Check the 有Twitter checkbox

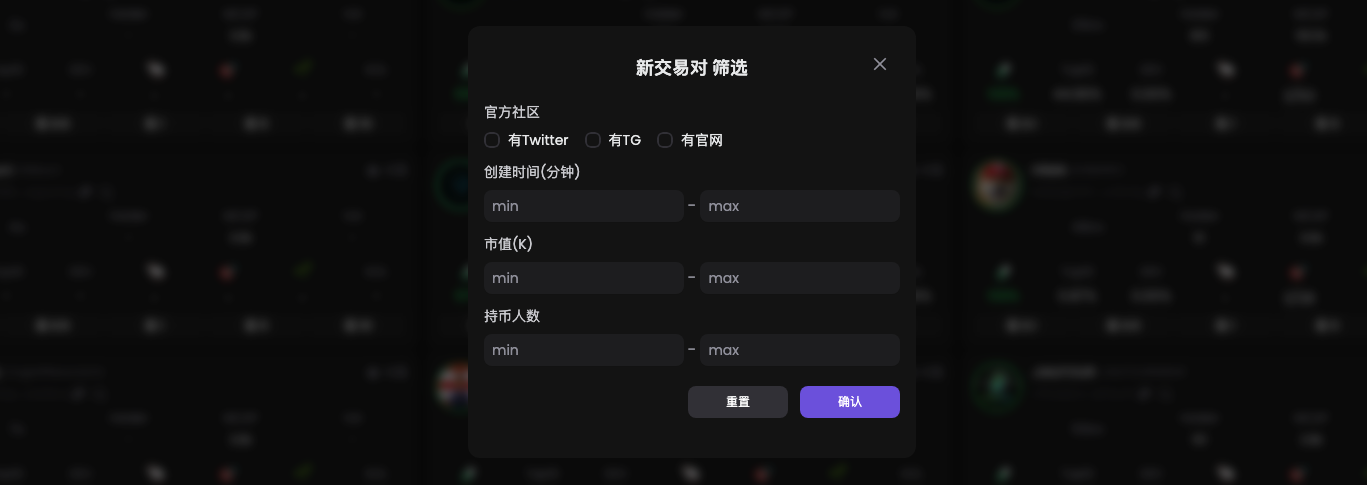[492, 140]
